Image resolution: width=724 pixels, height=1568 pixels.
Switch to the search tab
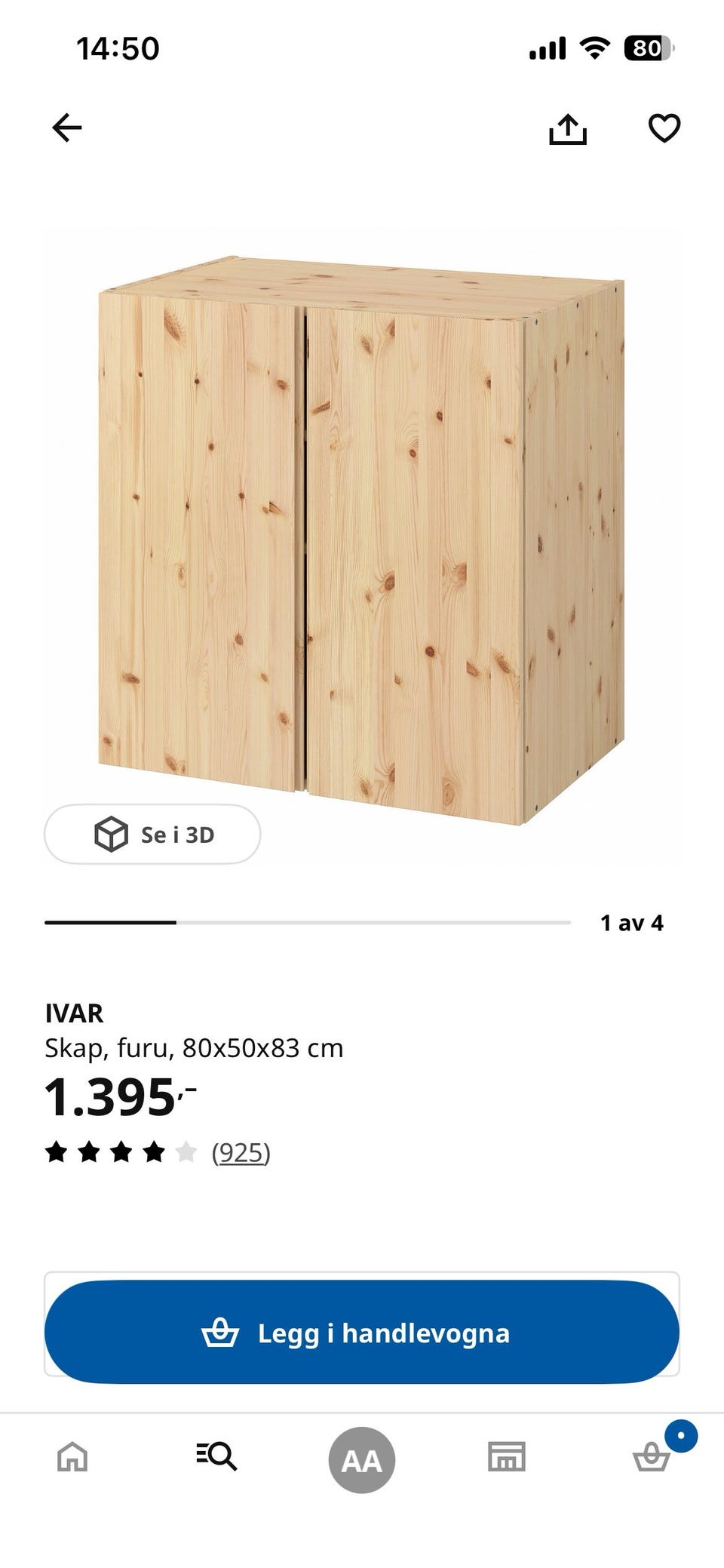pos(216,1456)
